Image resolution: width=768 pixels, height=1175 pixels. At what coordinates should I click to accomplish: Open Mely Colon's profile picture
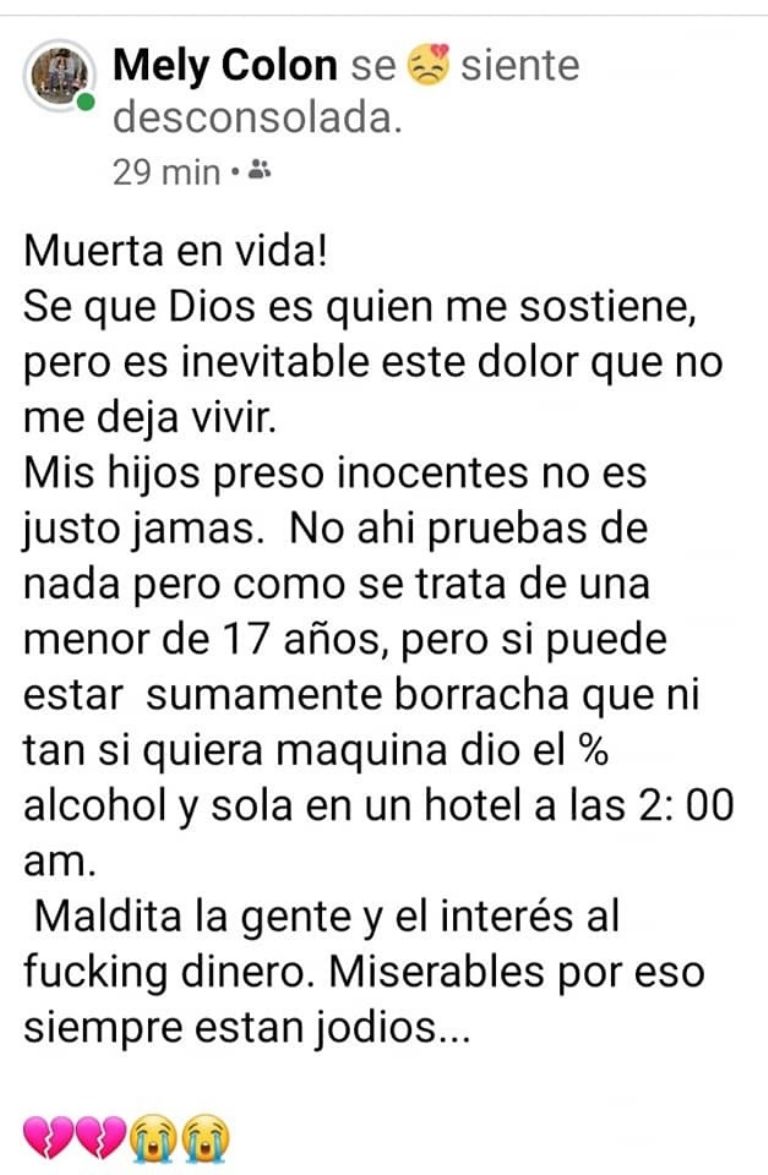pyautogui.click(x=62, y=74)
